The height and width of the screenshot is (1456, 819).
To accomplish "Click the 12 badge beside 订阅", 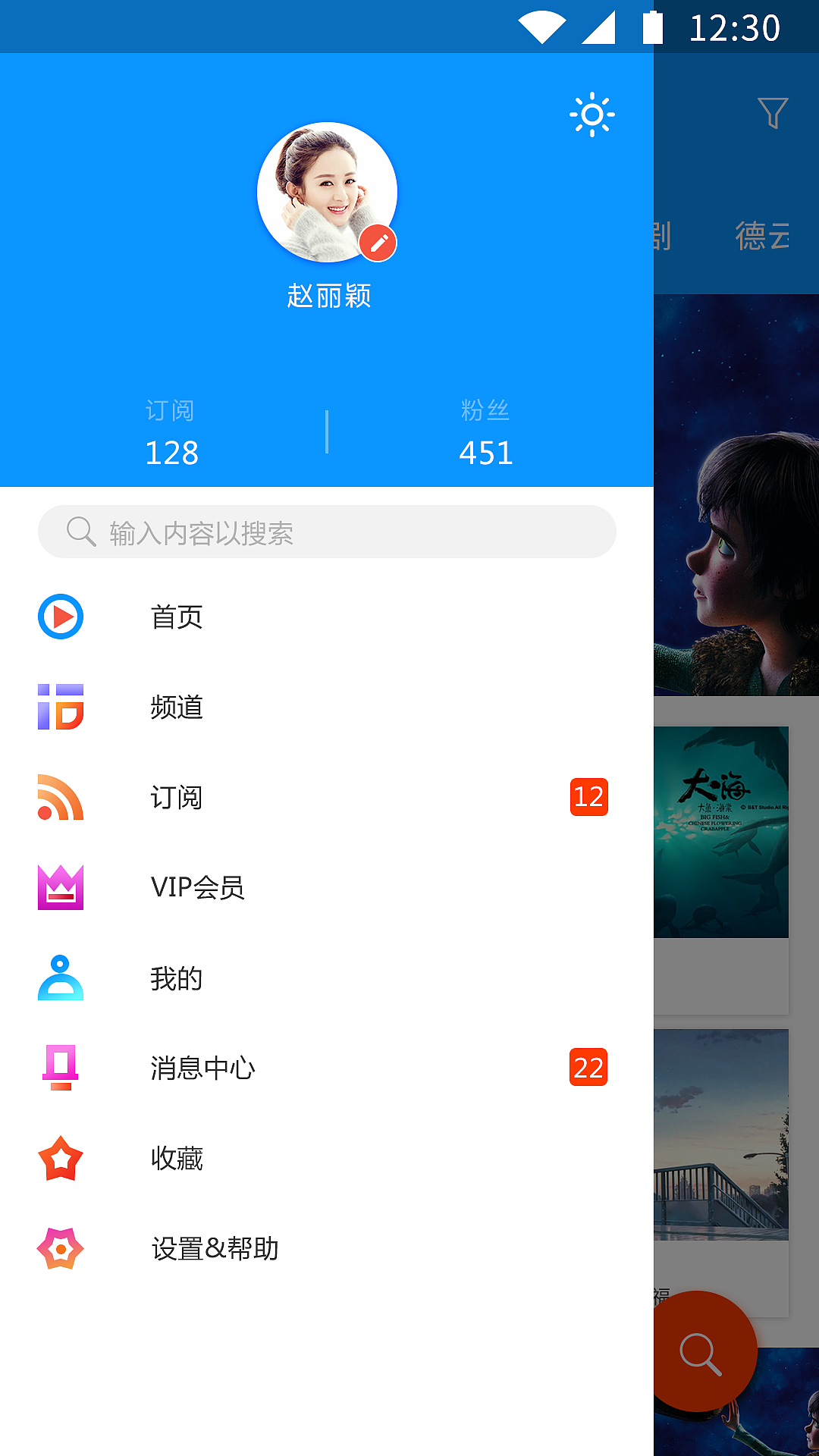I will (588, 798).
